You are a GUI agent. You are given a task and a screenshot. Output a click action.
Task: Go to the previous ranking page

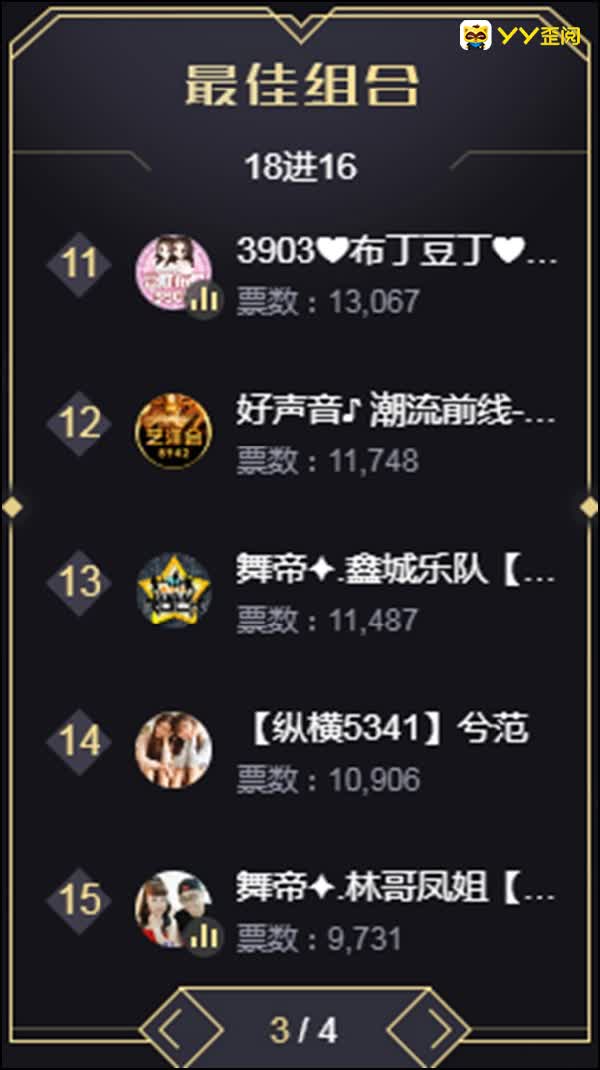[x=179, y=1030]
